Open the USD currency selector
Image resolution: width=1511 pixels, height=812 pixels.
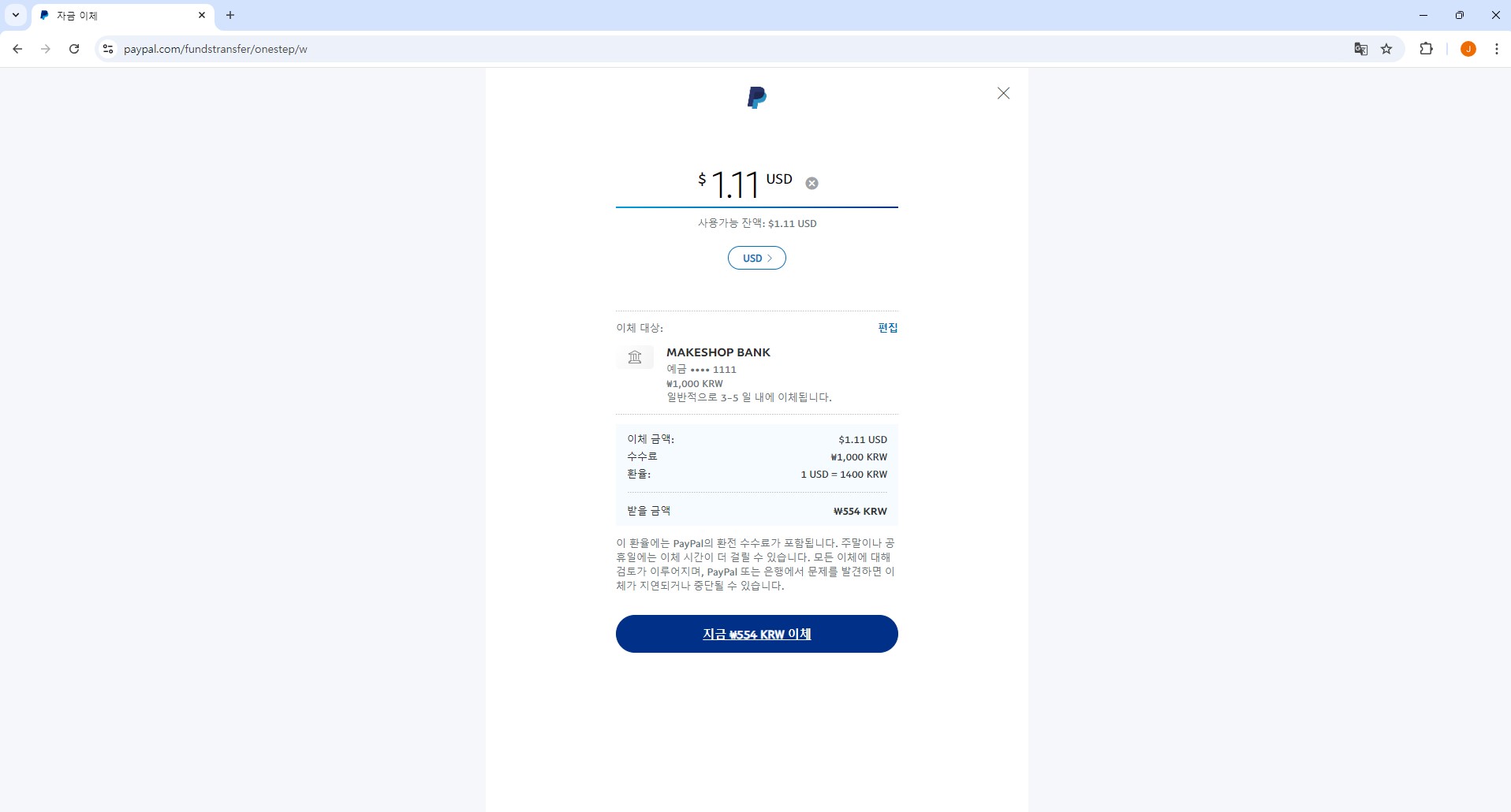(x=756, y=258)
